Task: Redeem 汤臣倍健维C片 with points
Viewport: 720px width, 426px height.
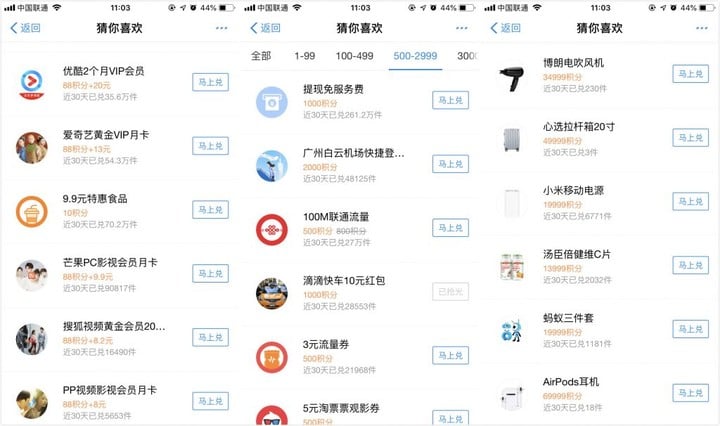Action: pos(690,265)
